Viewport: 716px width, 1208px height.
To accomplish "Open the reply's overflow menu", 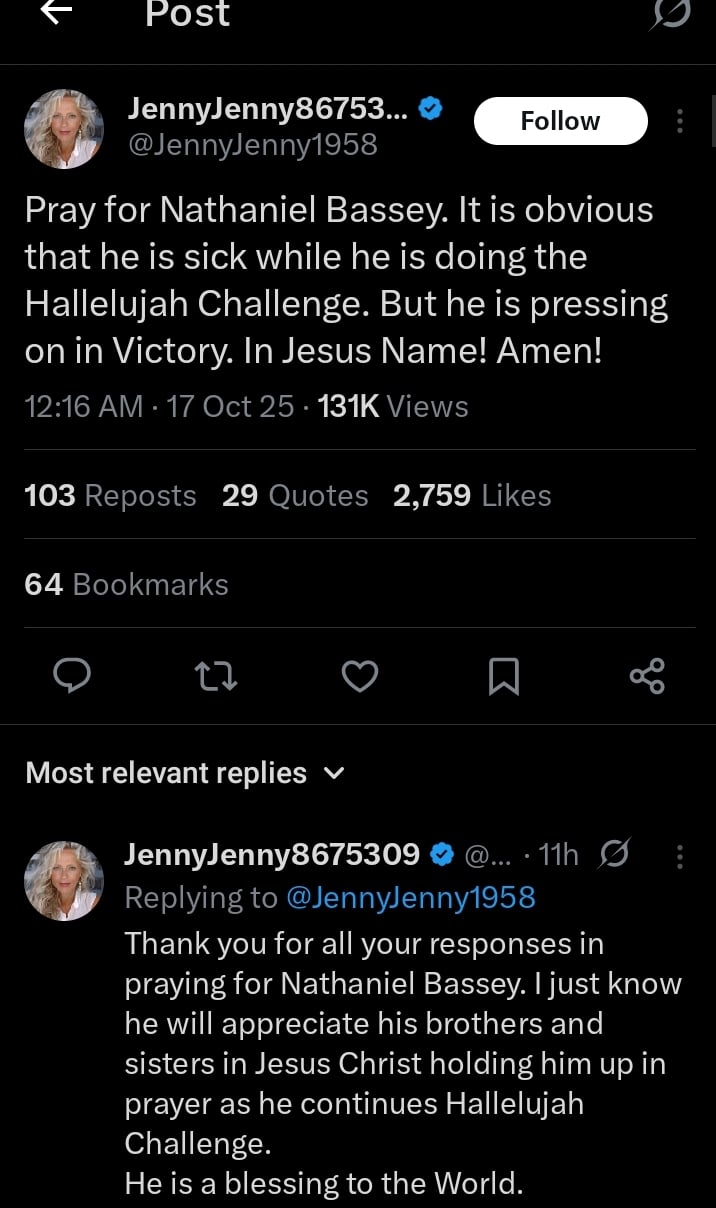I will (x=680, y=856).
